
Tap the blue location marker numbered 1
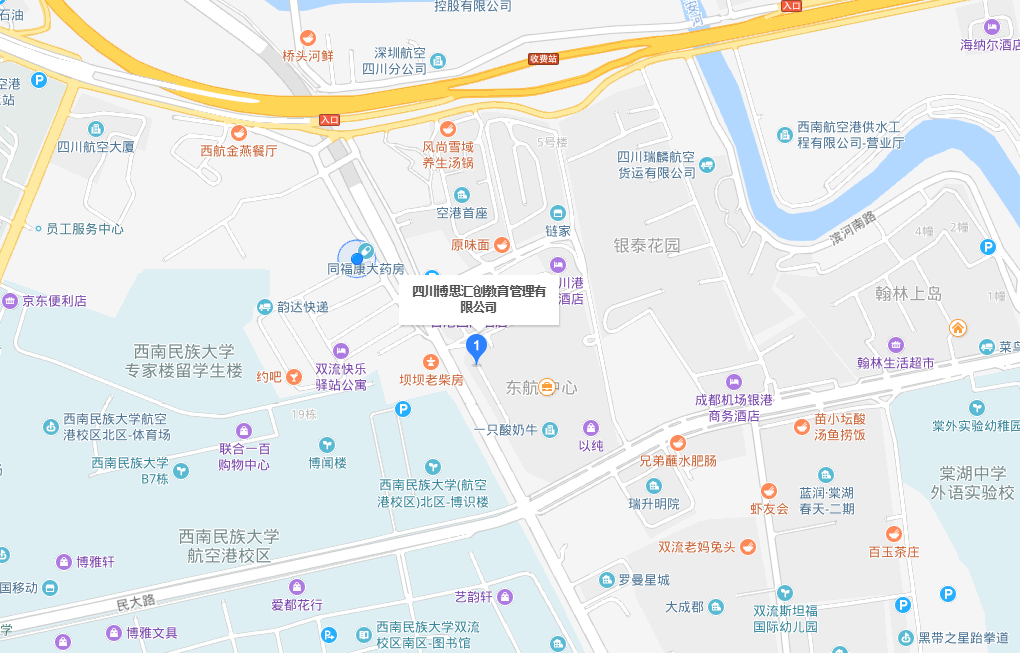478,349
